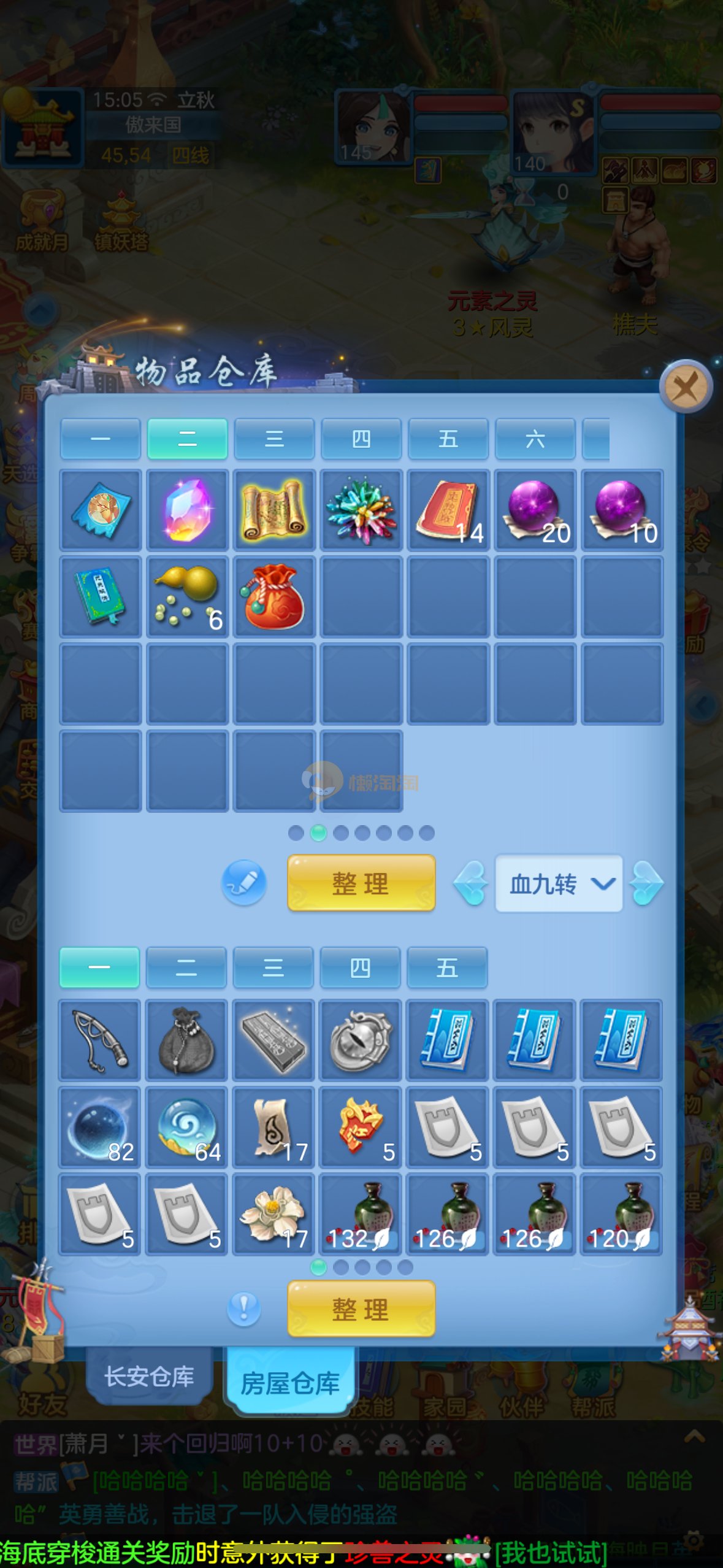Sort the bag with the lower 整理 button
The image size is (723, 1568).
tap(361, 1309)
